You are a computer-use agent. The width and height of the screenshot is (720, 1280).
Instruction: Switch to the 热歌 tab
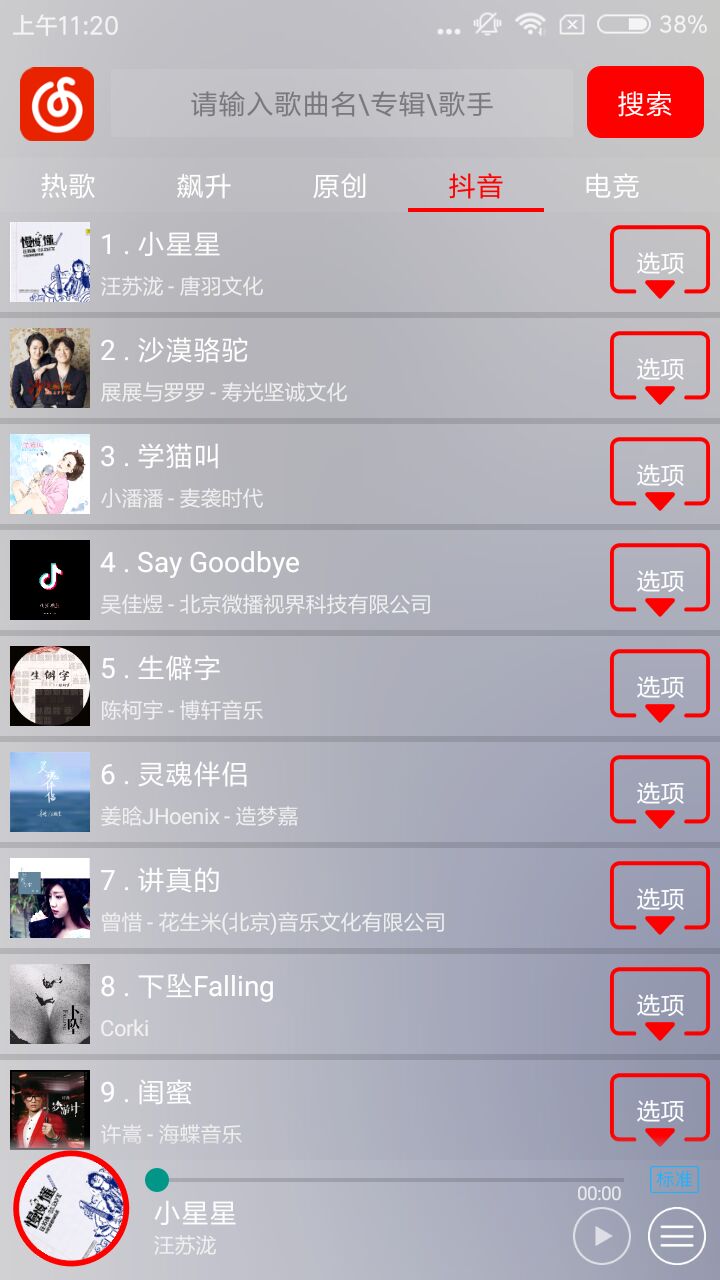[66, 186]
